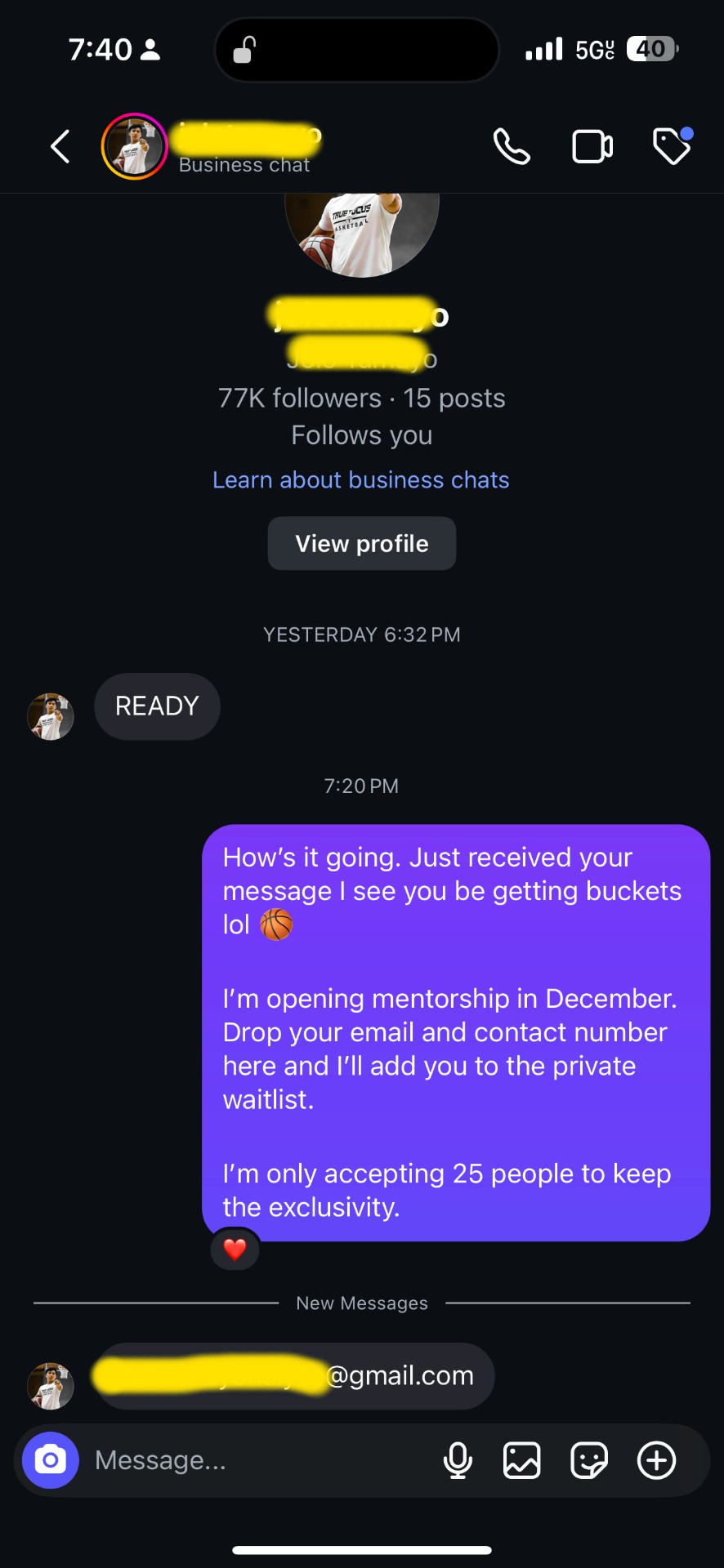
Task: Start a video call
Action: pos(592,147)
